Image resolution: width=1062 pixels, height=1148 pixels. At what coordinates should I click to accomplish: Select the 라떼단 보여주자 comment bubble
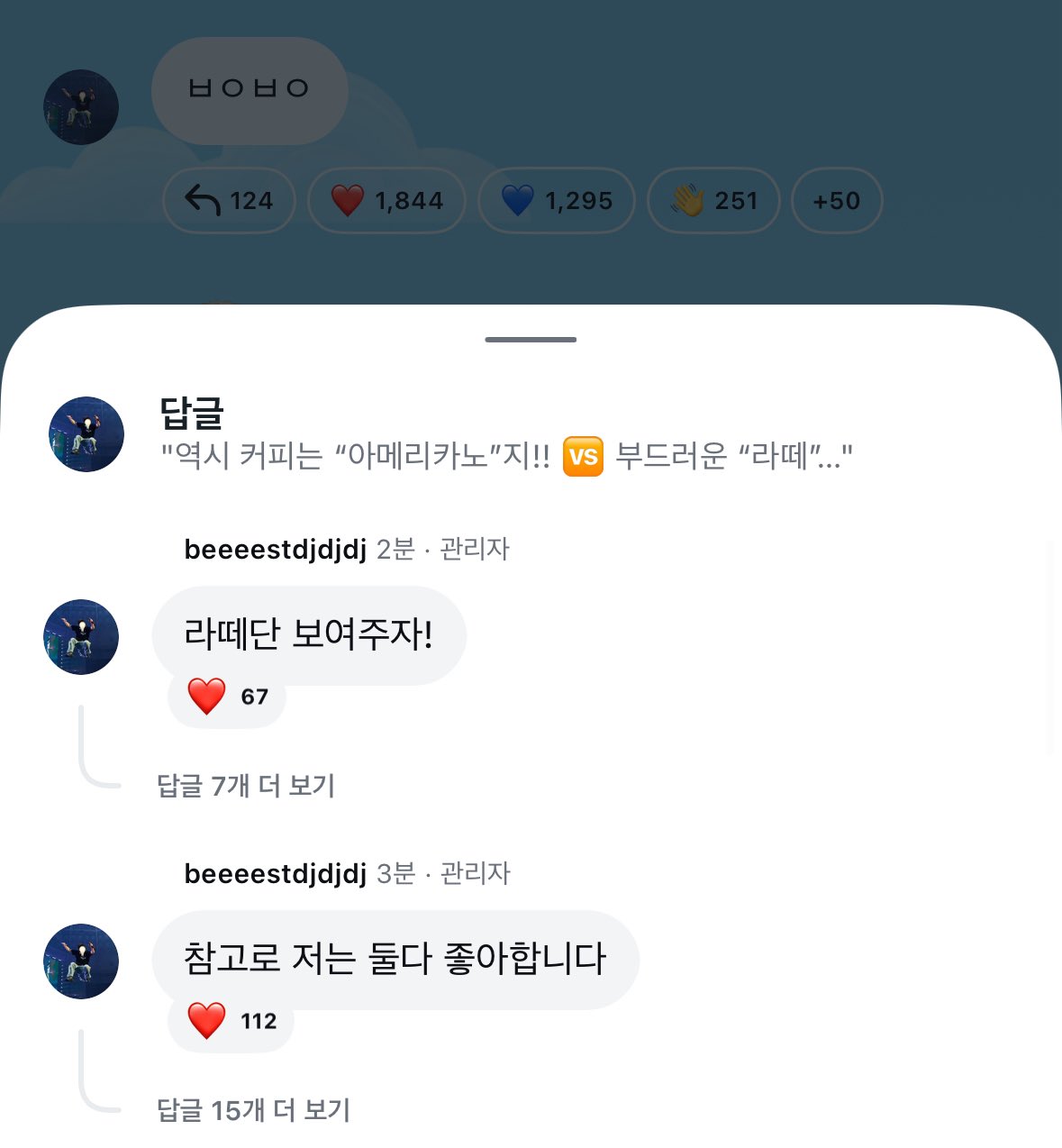pos(309,634)
